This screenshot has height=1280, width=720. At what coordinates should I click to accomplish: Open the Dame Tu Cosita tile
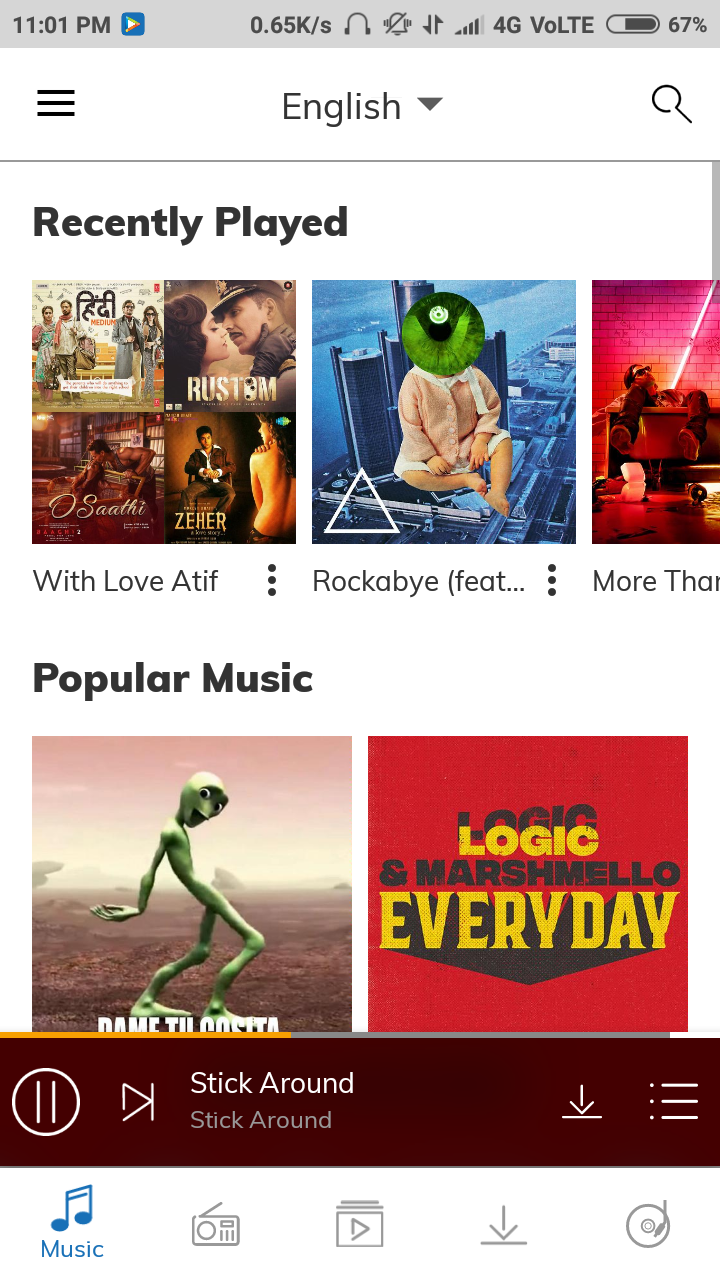click(x=192, y=884)
